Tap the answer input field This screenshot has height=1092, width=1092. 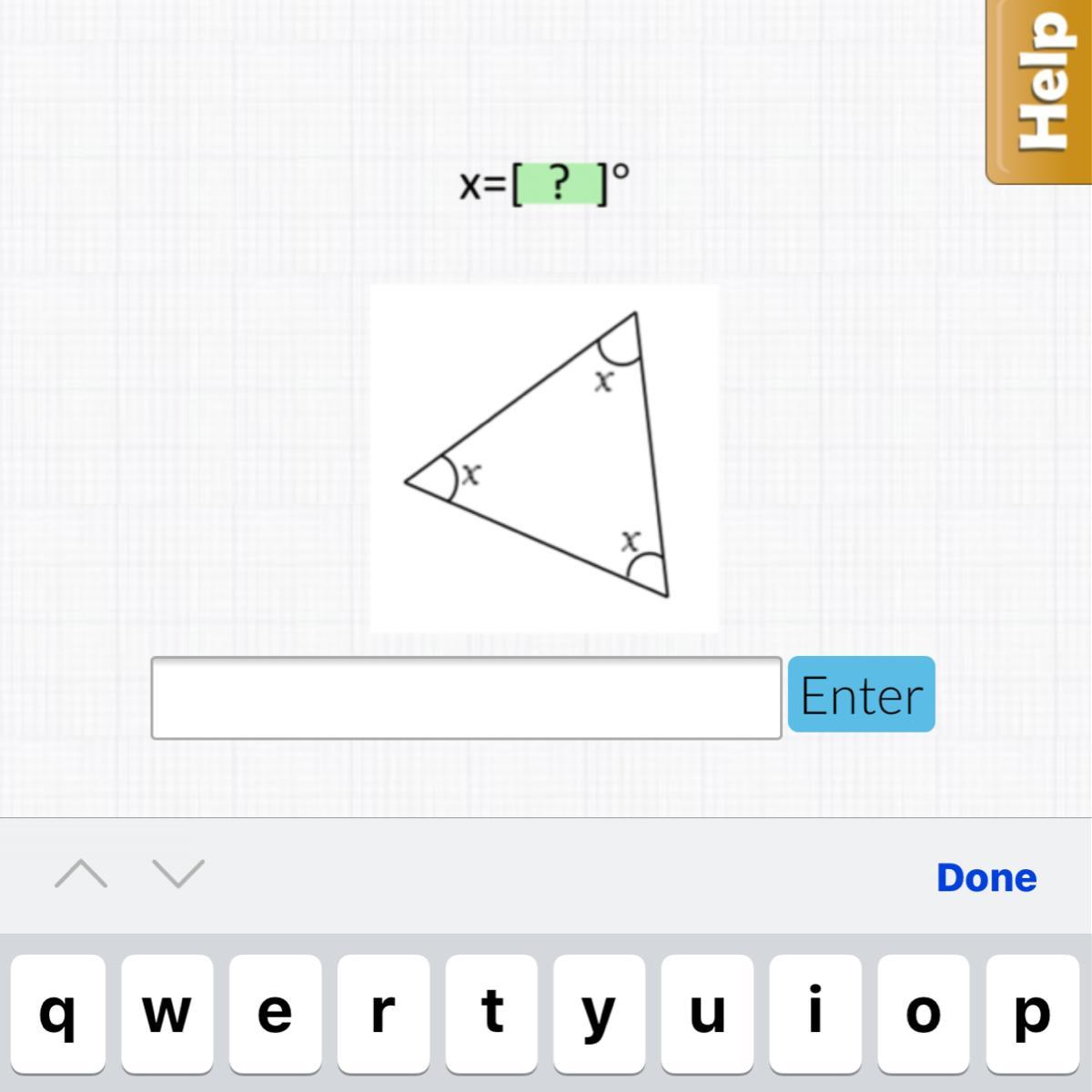coord(466,698)
